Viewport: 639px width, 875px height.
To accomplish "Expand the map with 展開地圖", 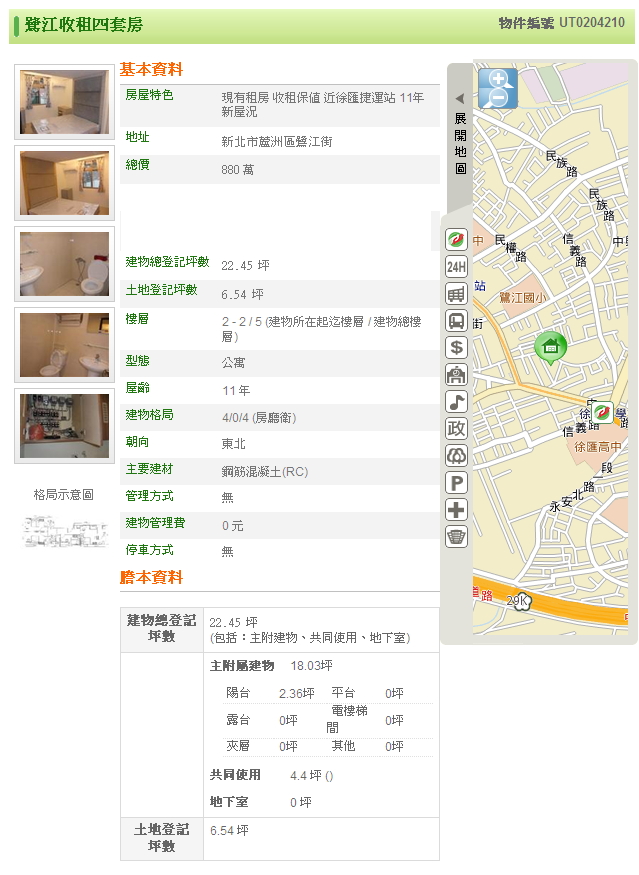I will [x=460, y=137].
